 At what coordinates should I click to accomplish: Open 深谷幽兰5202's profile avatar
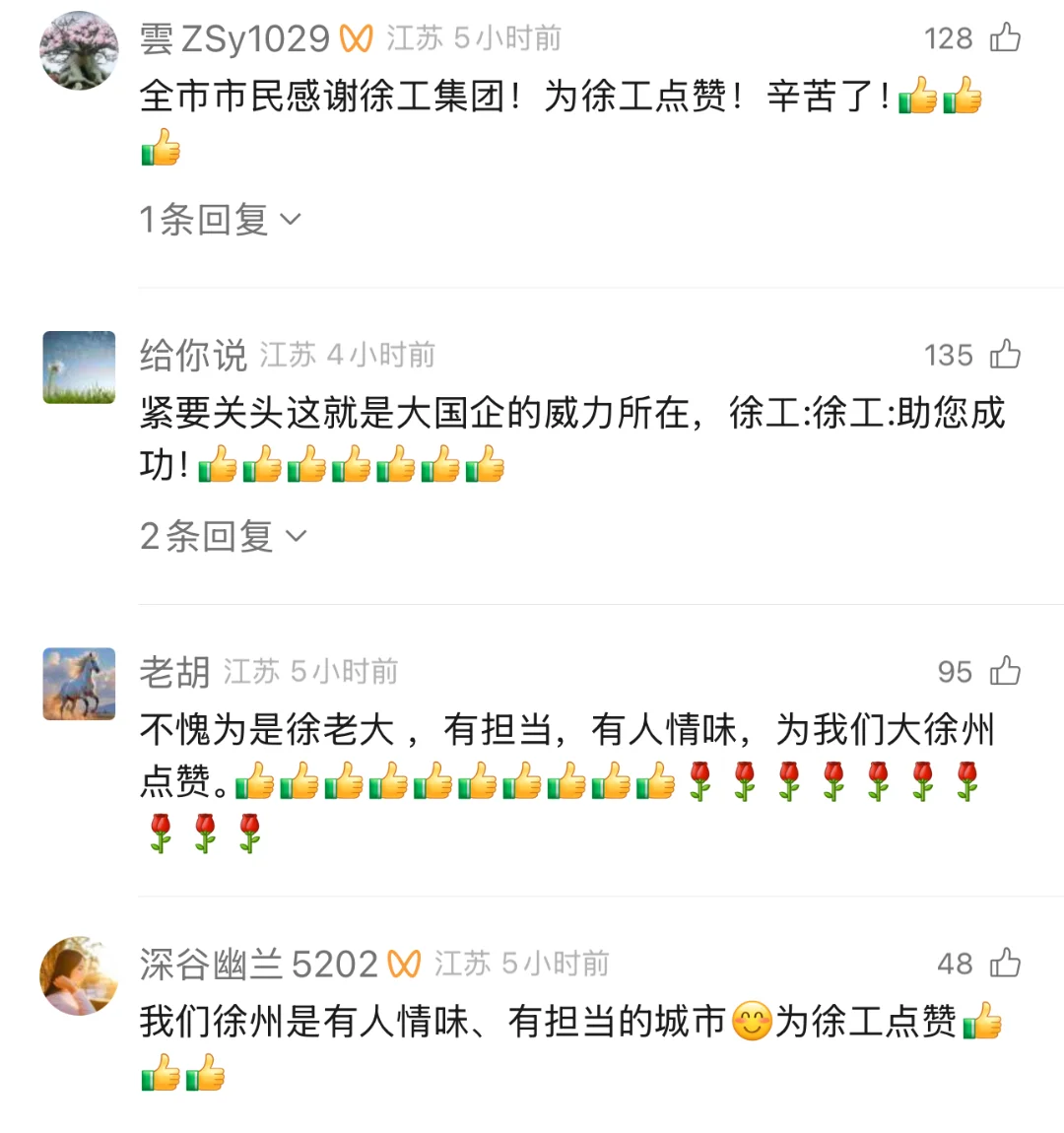coord(79,975)
